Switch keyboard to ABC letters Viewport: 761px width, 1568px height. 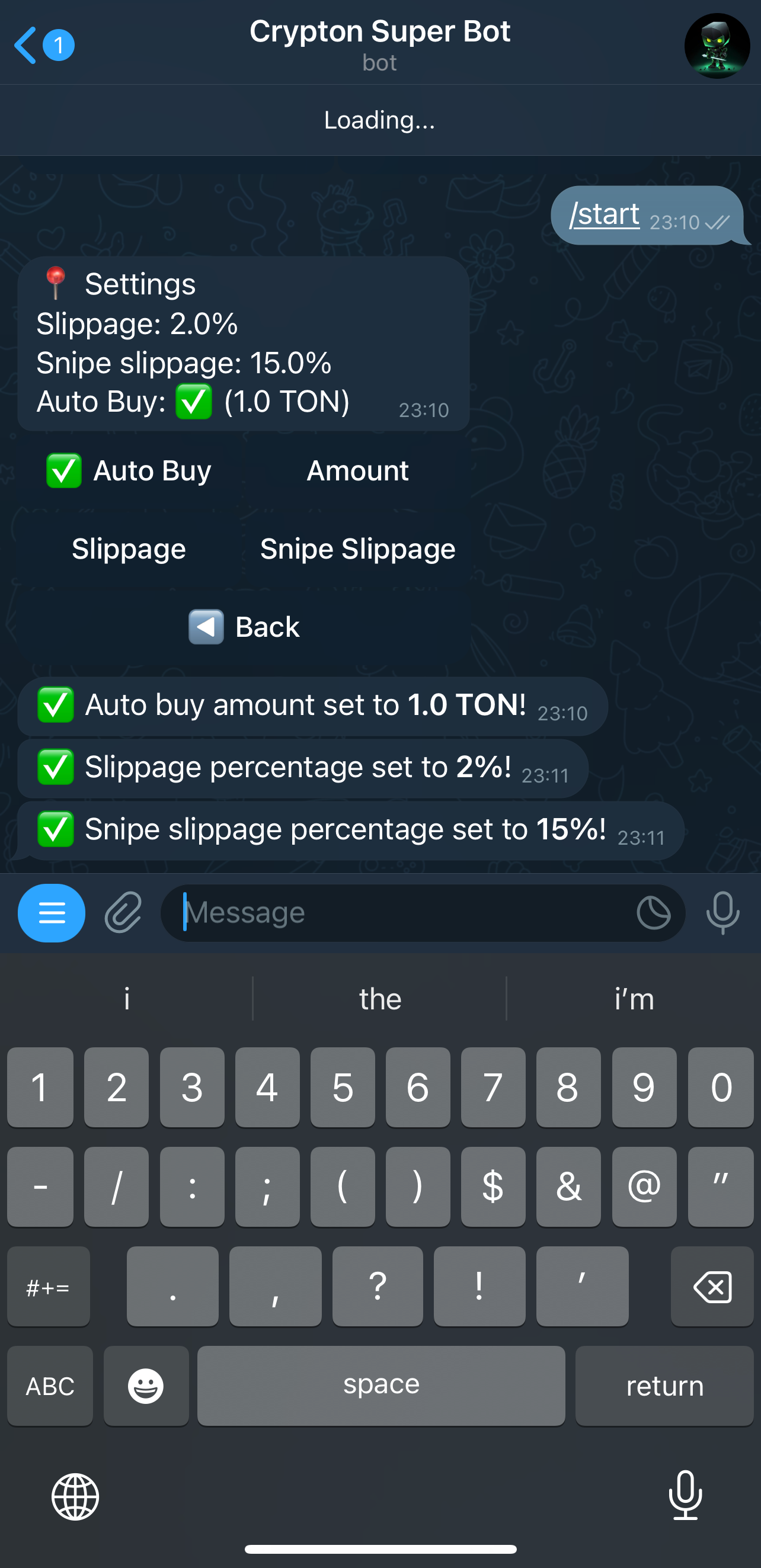[50, 1386]
